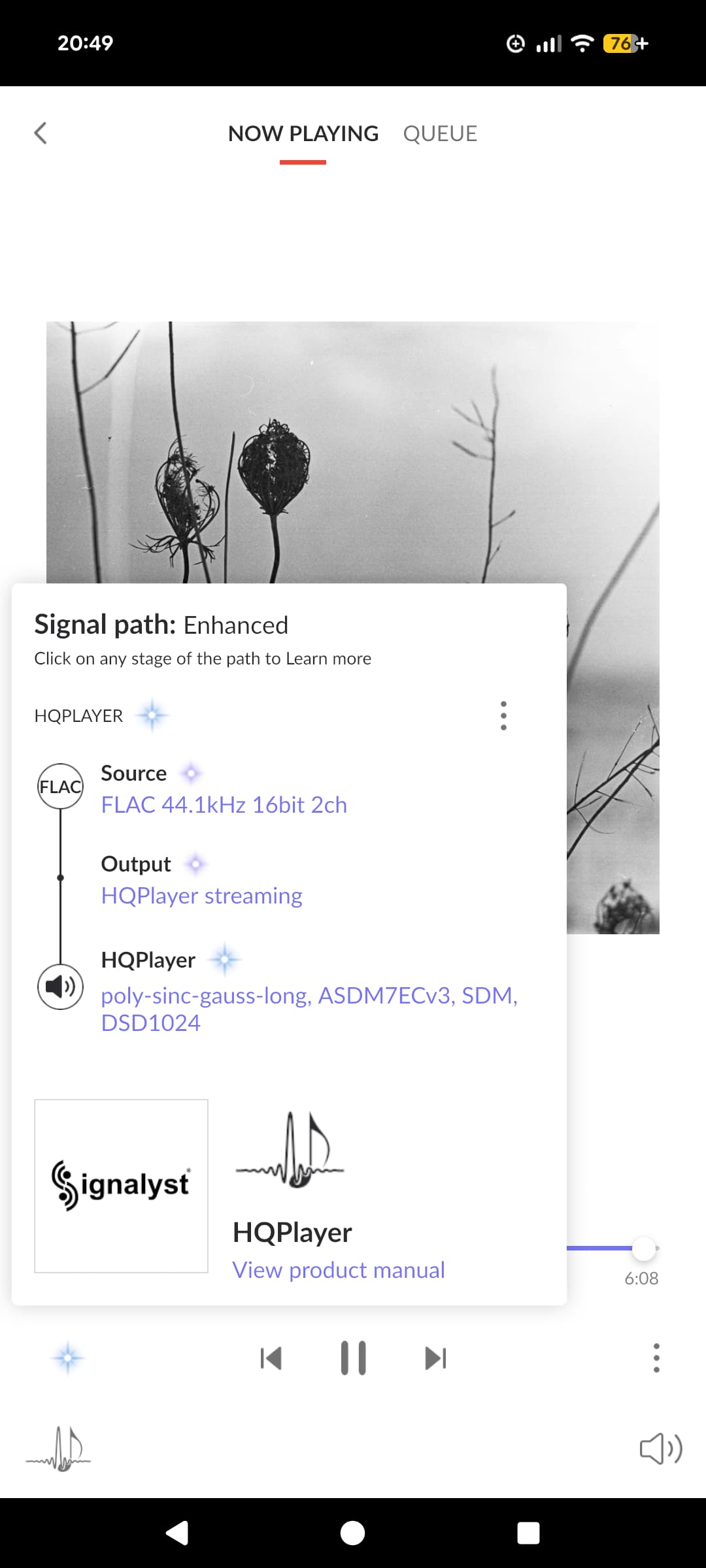The height and width of the screenshot is (1568, 706).
Task: Open the HQPlayer zone selector
Action: (x=59, y=1449)
